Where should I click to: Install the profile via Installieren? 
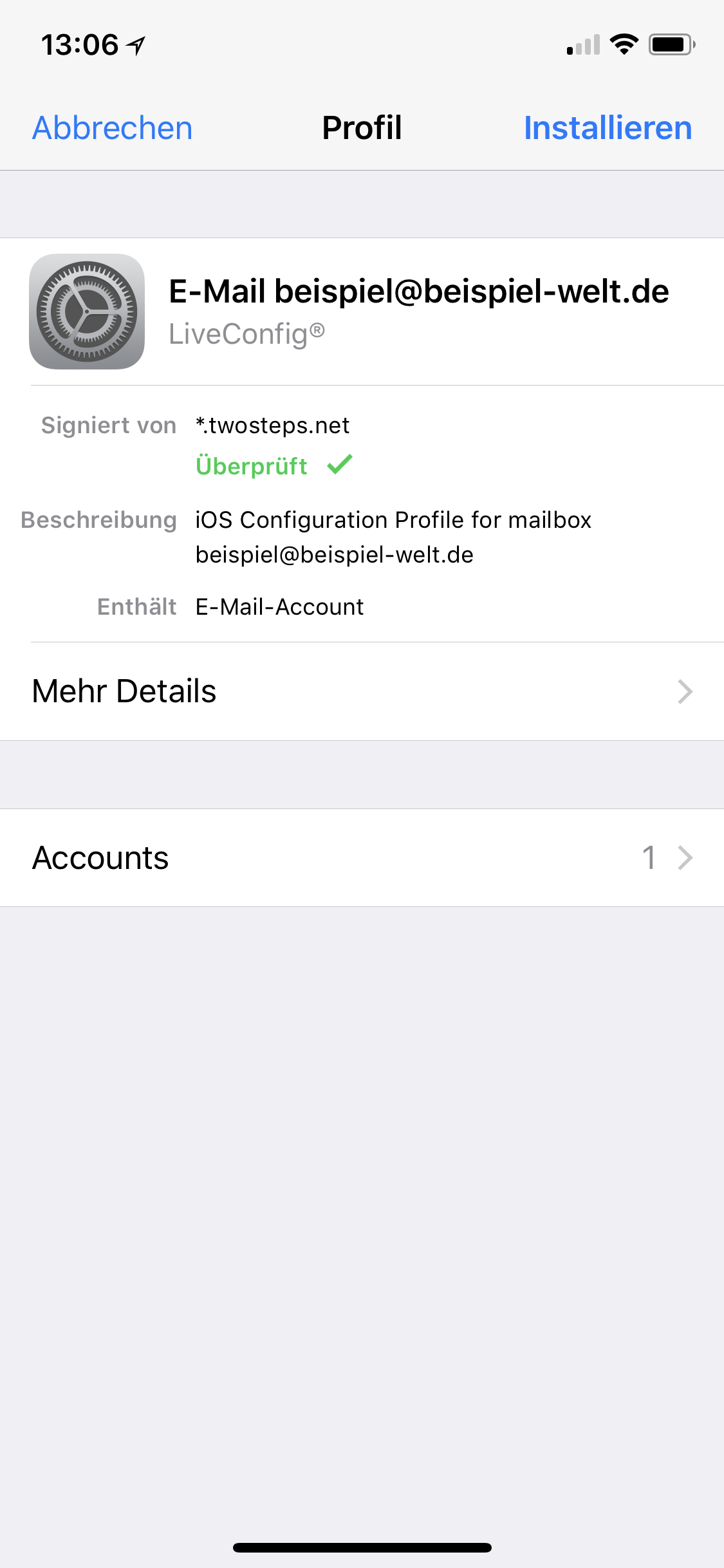click(x=608, y=127)
